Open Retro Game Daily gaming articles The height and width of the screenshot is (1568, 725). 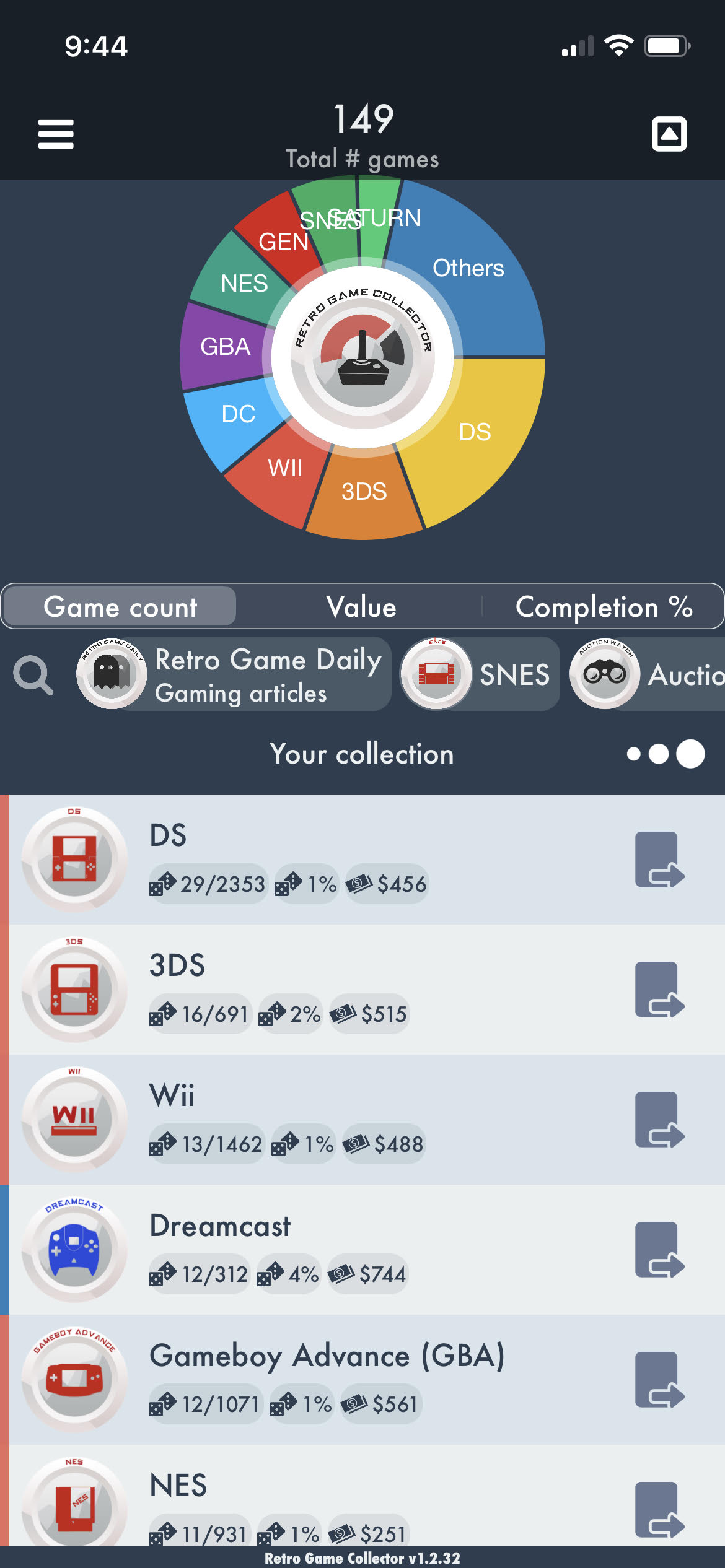234,674
